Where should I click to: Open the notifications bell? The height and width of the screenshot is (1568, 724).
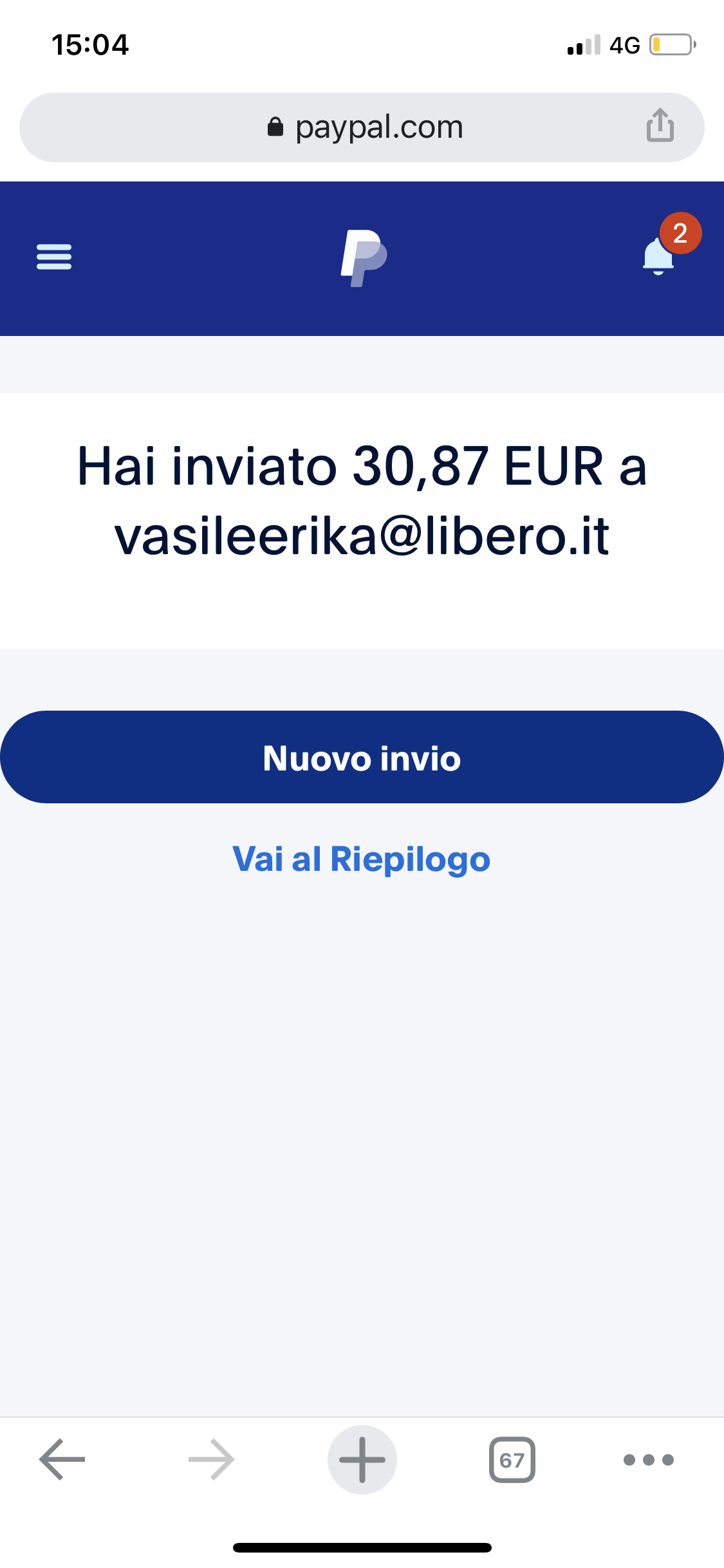(x=659, y=256)
